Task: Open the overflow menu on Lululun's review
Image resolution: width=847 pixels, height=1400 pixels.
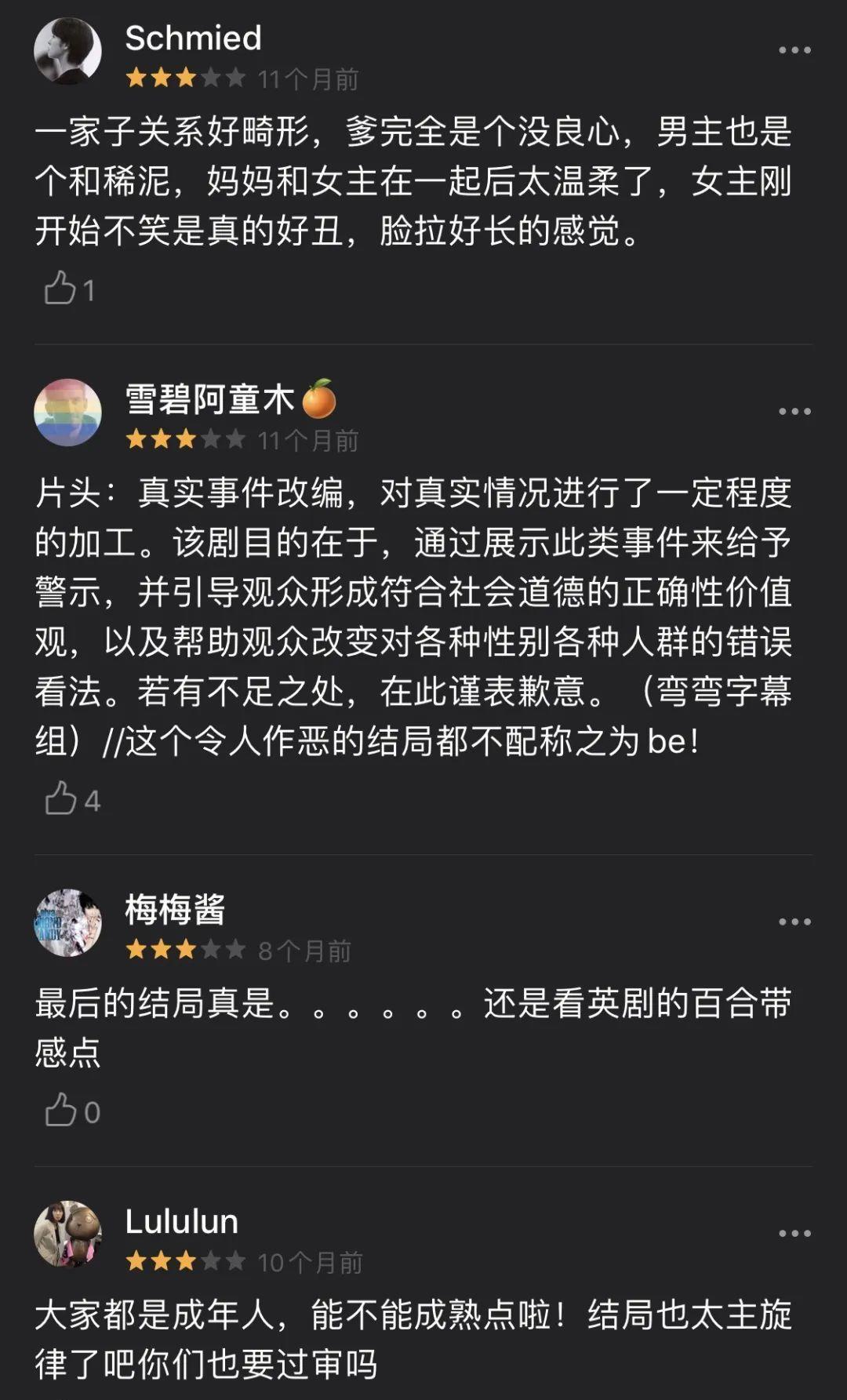Action: click(x=794, y=1233)
